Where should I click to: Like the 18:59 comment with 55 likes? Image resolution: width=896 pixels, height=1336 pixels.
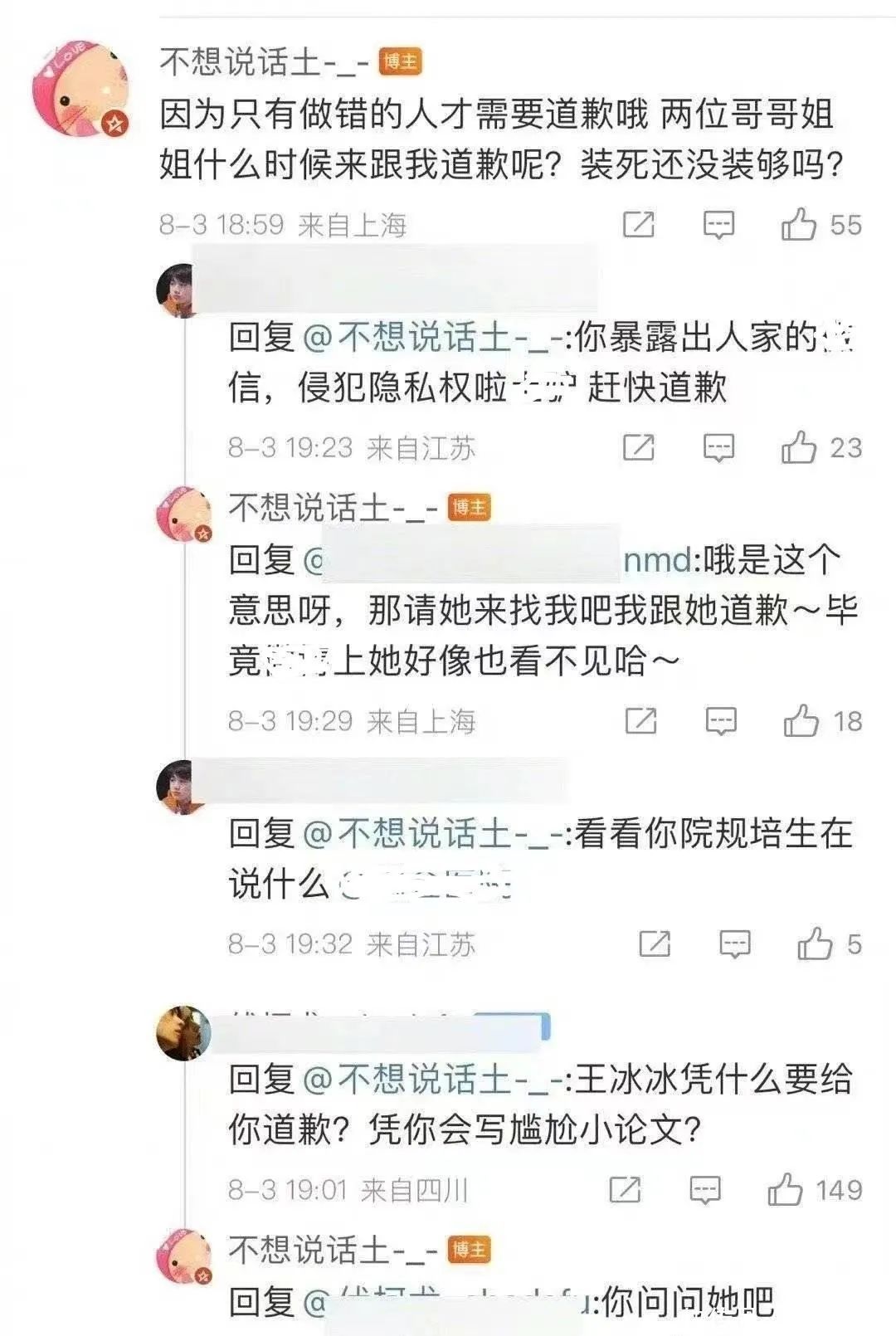(799, 224)
